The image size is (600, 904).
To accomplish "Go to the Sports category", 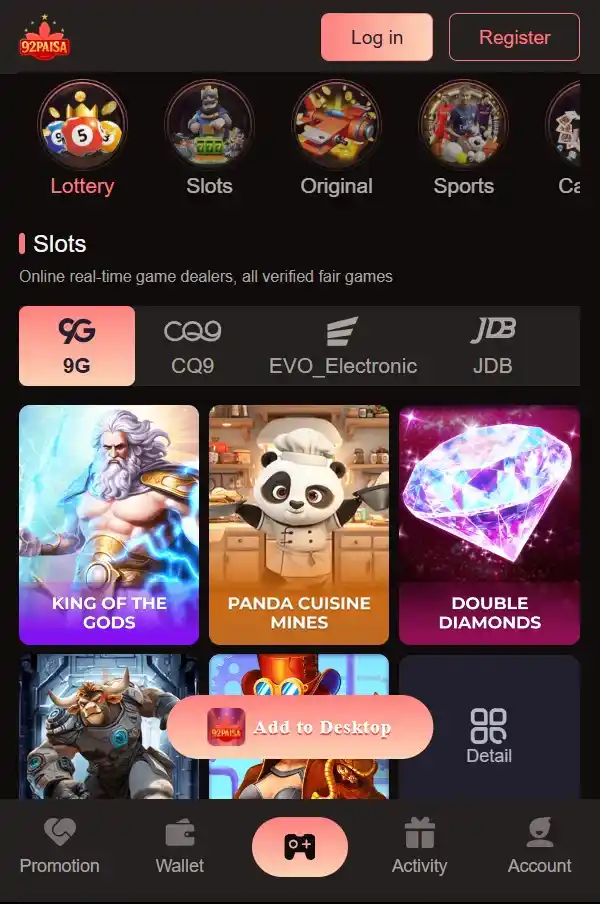I will tap(463, 140).
